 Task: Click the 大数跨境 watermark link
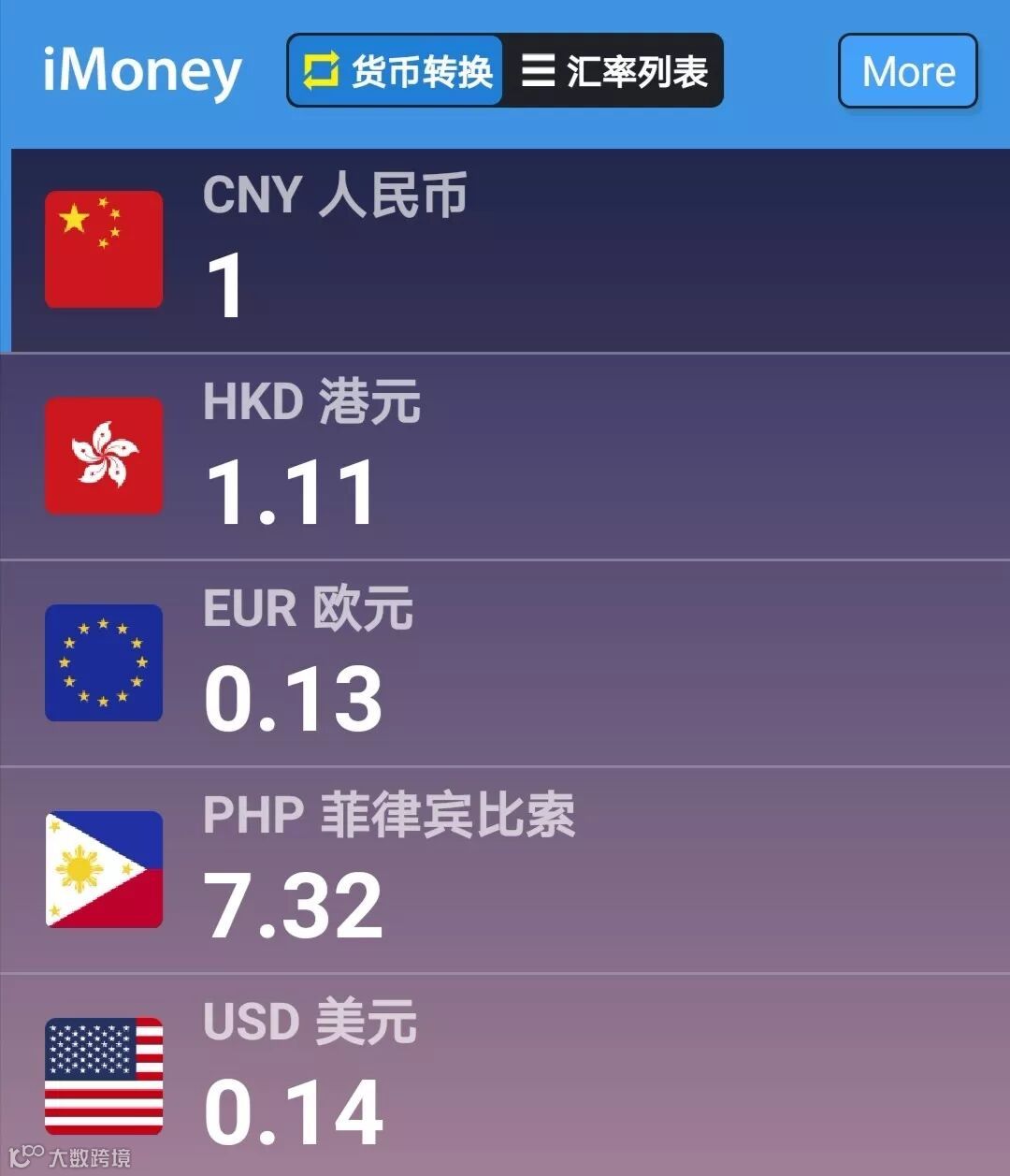click(70, 1158)
